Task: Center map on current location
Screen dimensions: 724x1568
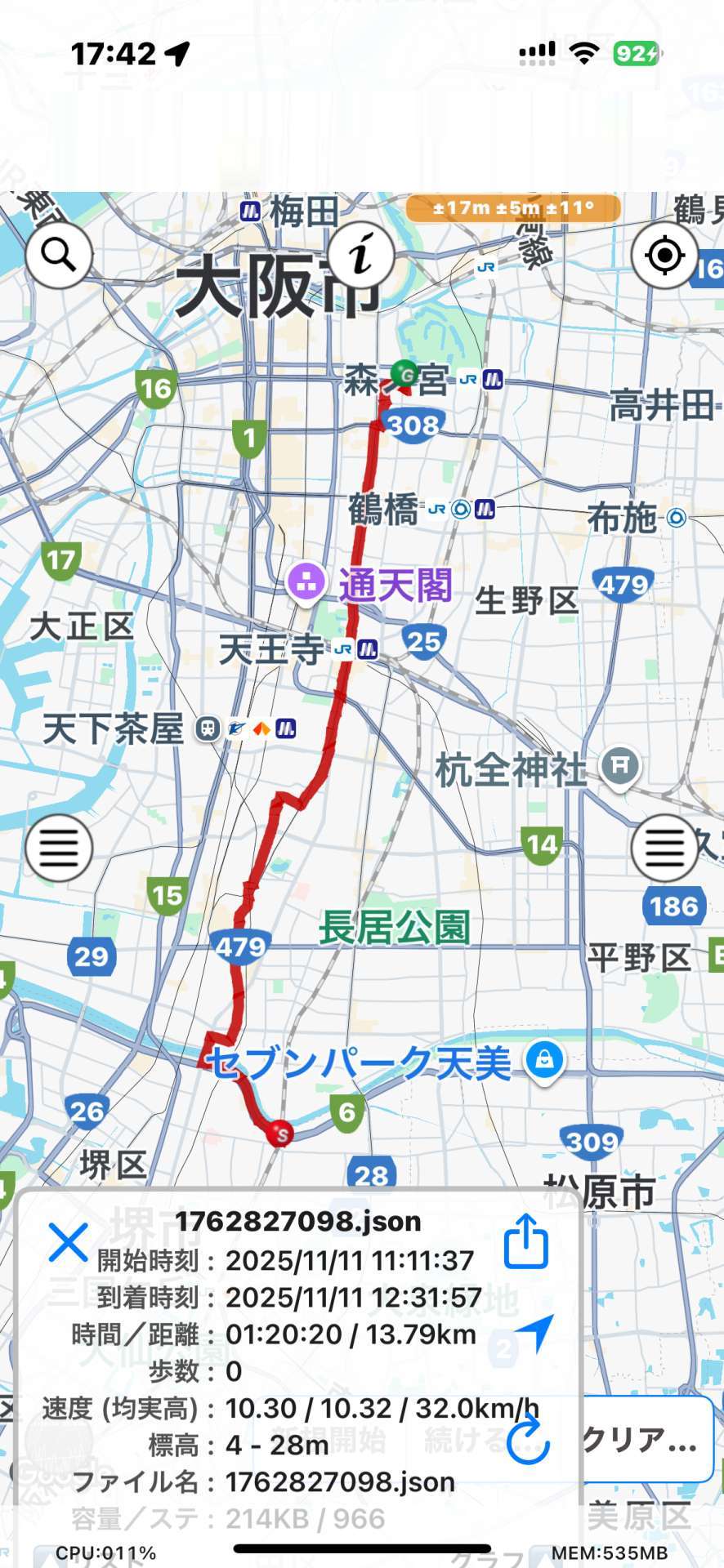Action: click(664, 256)
